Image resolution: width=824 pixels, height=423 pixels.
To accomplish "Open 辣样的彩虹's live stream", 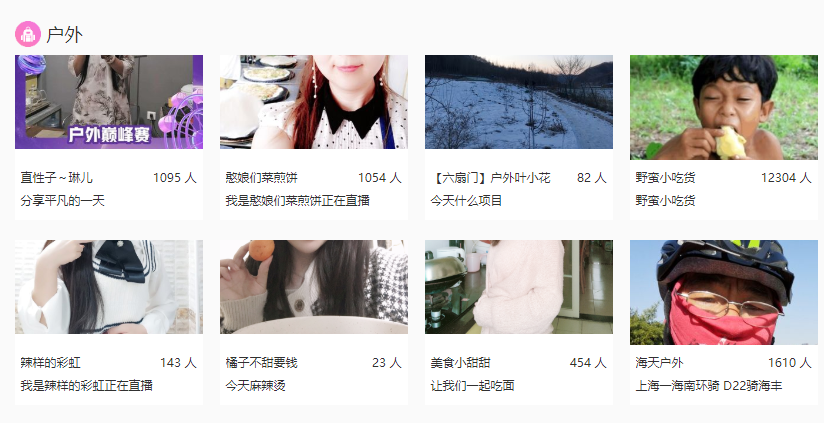I will (109, 287).
